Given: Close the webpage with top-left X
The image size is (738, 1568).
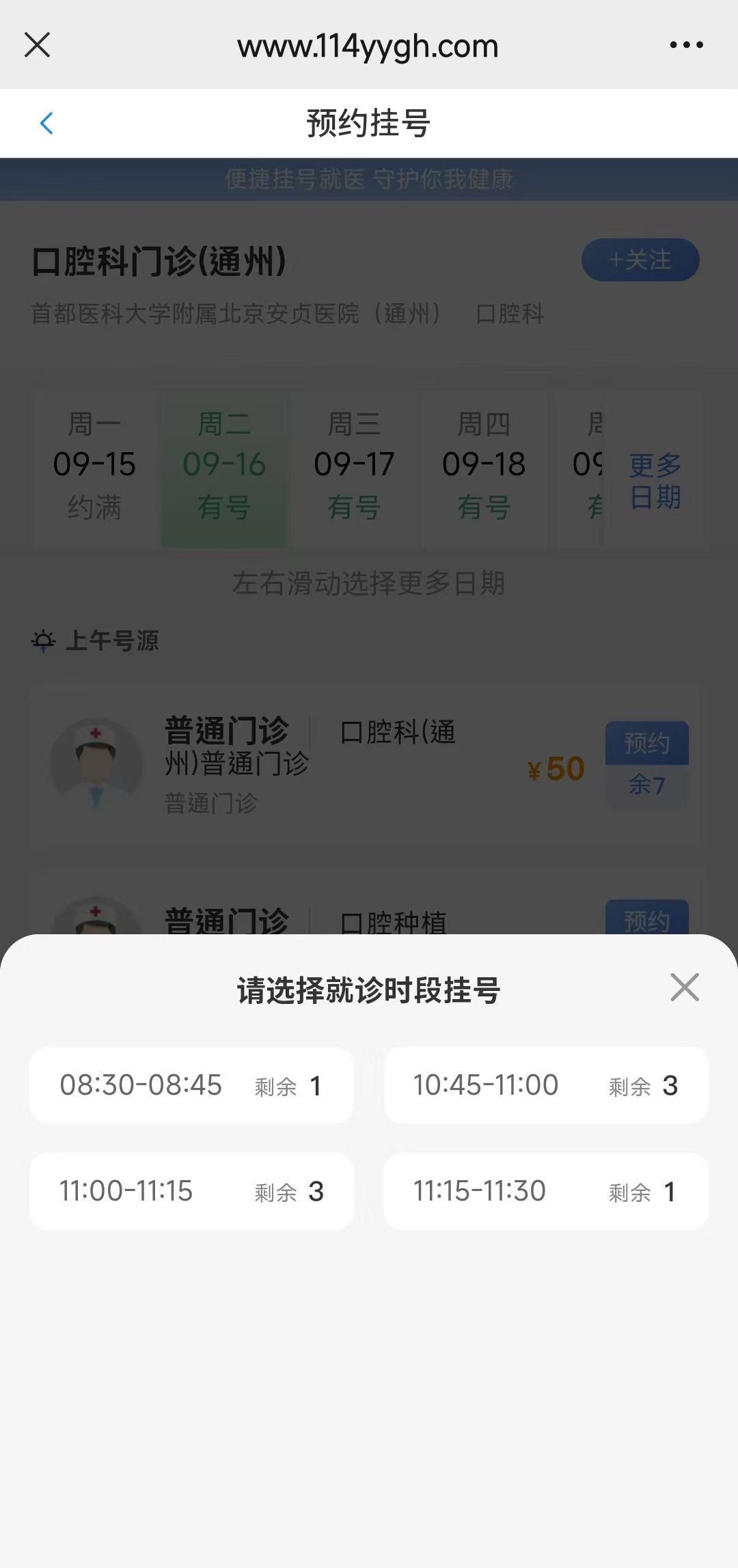Looking at the screenshot, I should [38, 44].
